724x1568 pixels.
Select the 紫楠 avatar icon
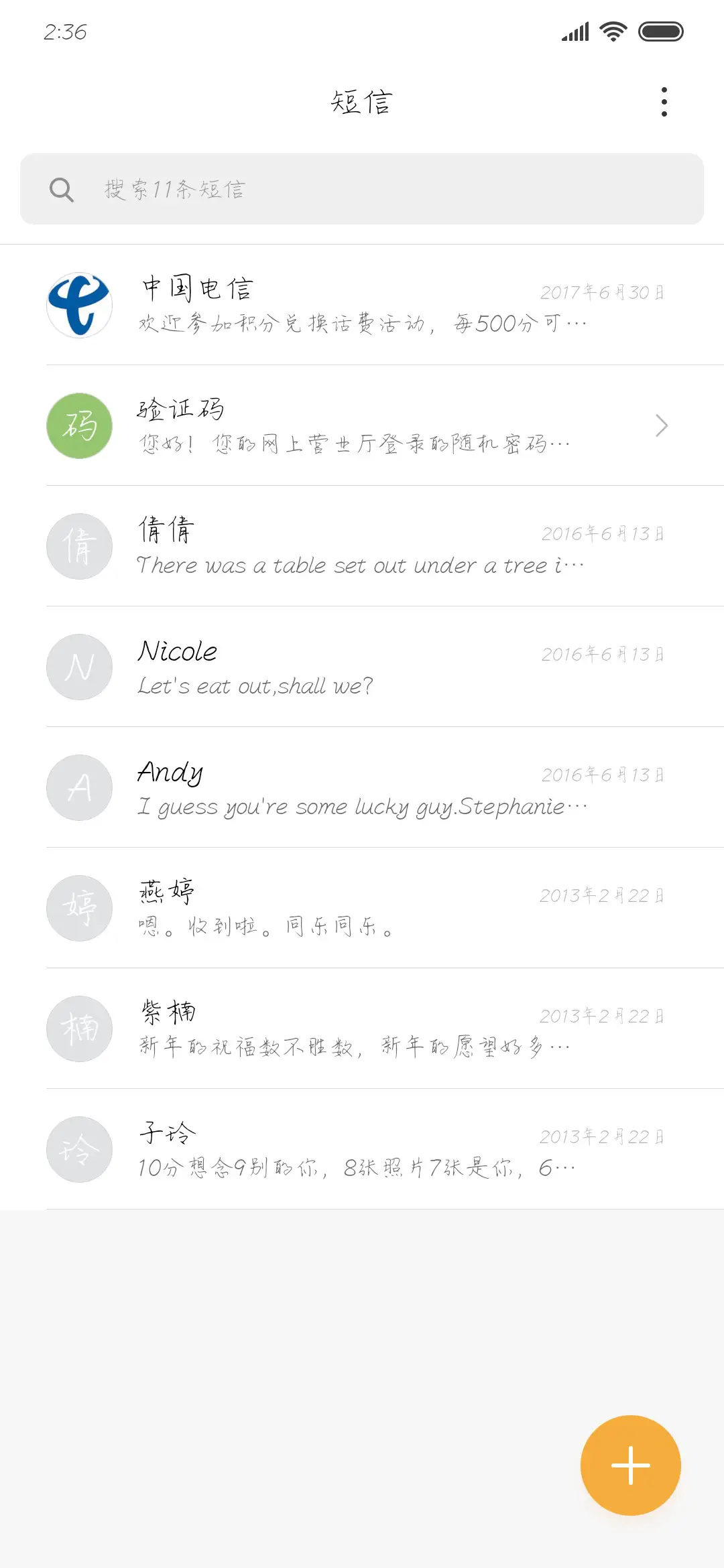pos(78,1029)
